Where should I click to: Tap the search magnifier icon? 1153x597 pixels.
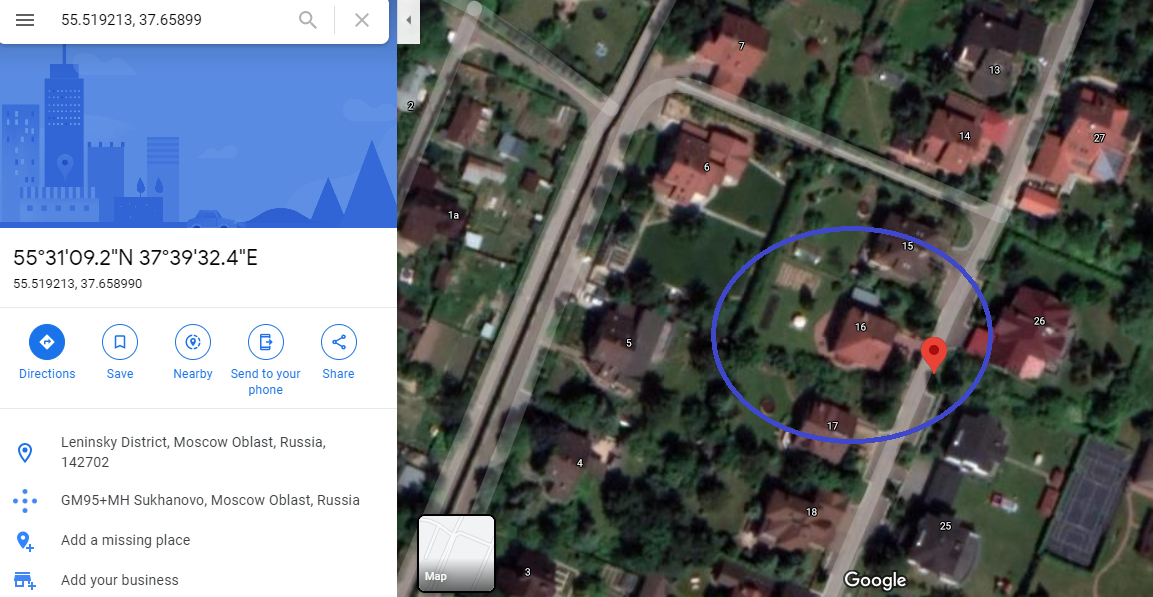click(x=308, y=20)
